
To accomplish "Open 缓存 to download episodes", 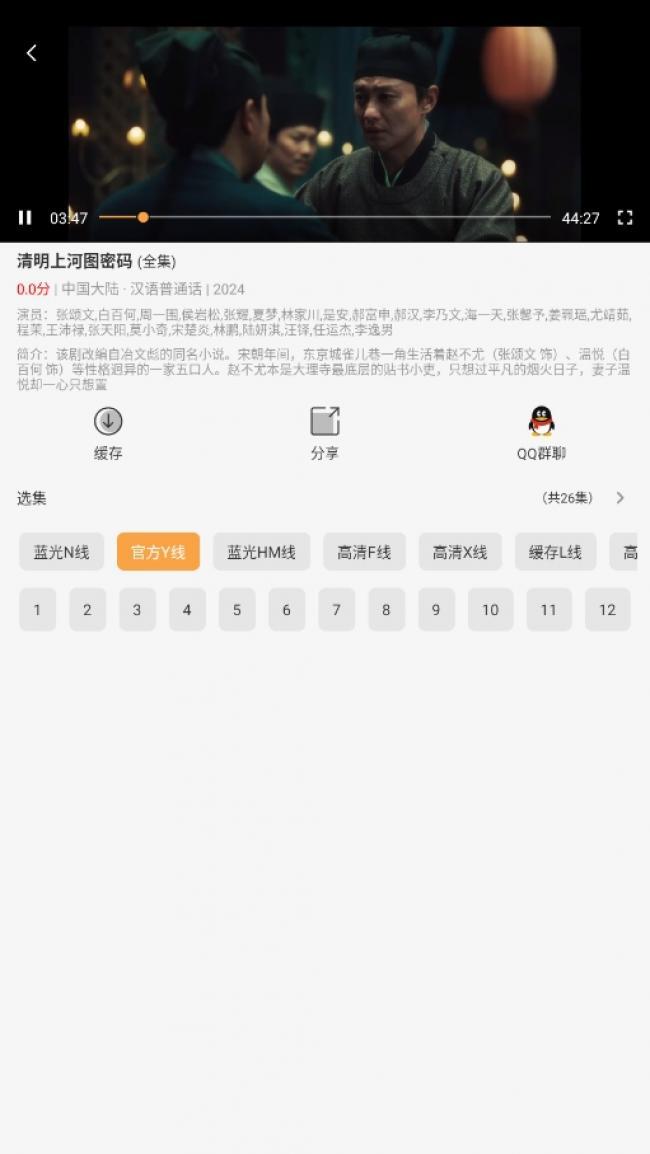I will tap(108, 433).
